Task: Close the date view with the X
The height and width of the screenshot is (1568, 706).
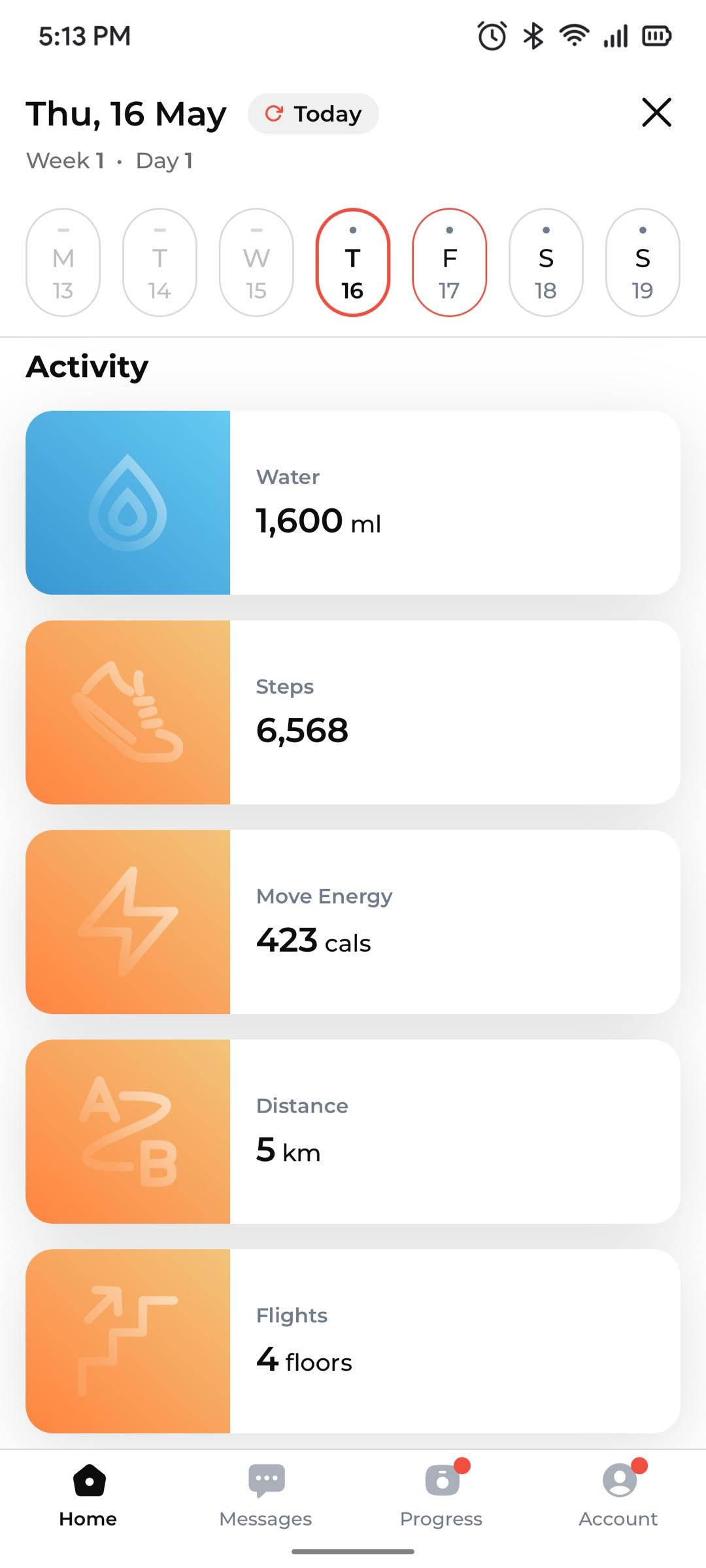Action: (x=656, y=112)
